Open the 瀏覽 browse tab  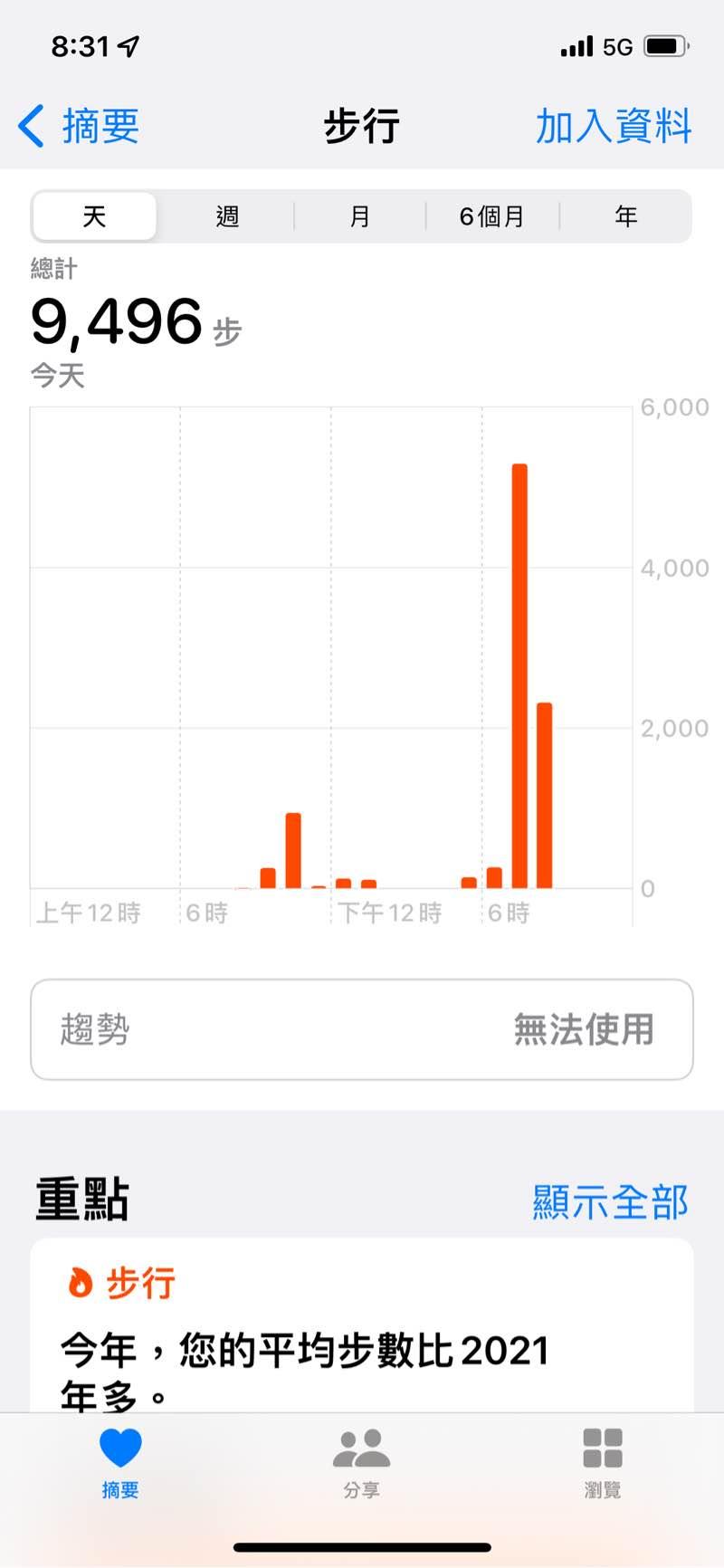point(603,1463)
